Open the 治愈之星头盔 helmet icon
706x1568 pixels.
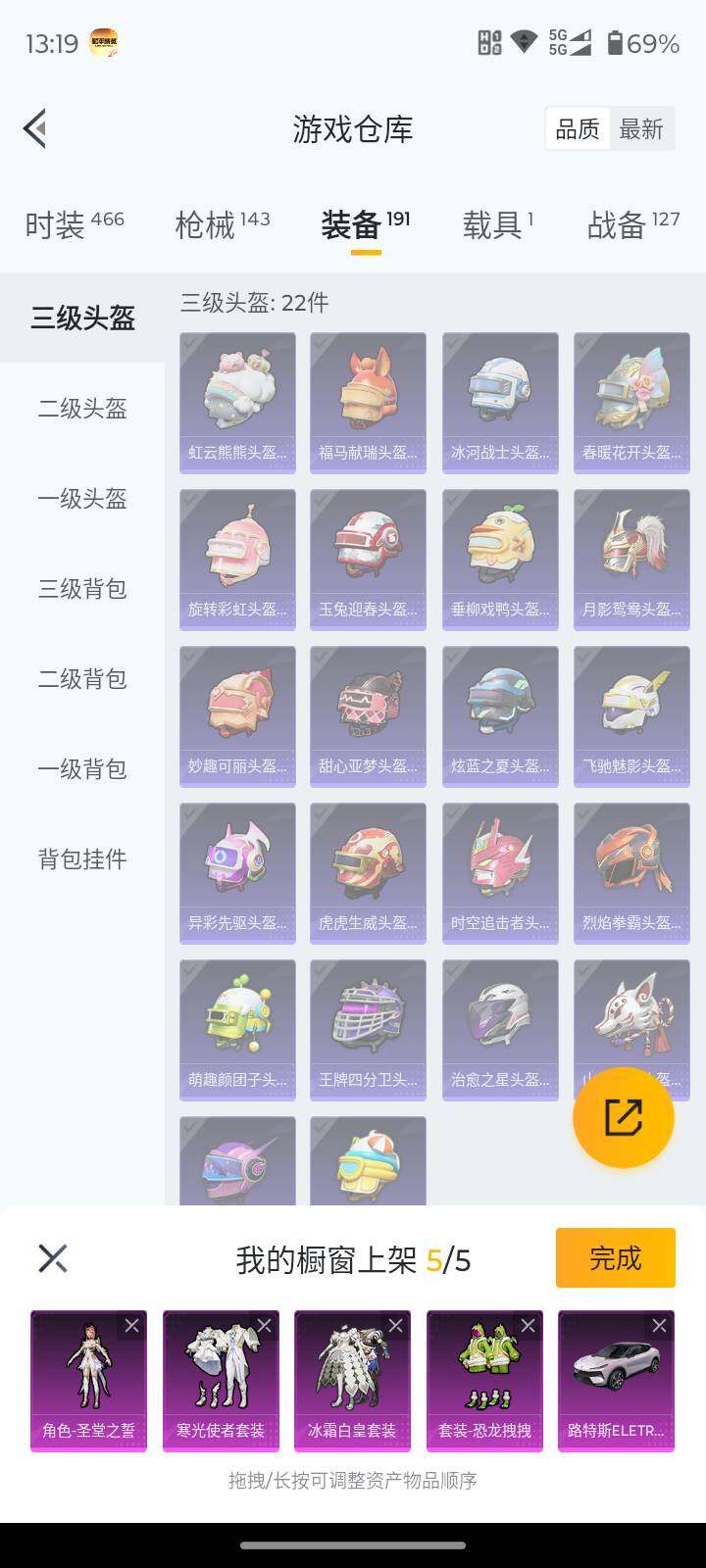click(x=499, y=1019)
